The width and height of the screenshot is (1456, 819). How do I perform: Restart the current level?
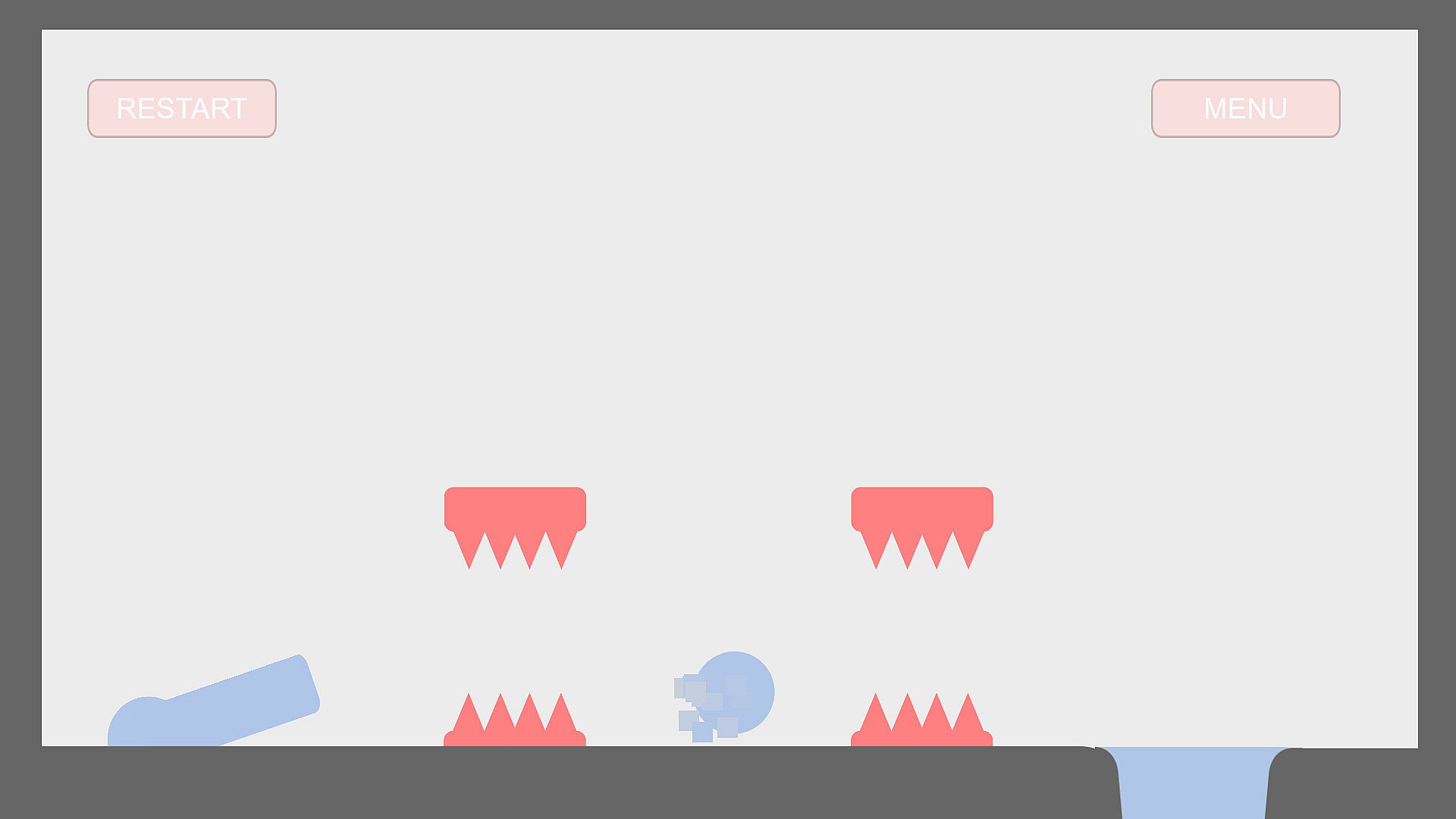coord(182,108)
